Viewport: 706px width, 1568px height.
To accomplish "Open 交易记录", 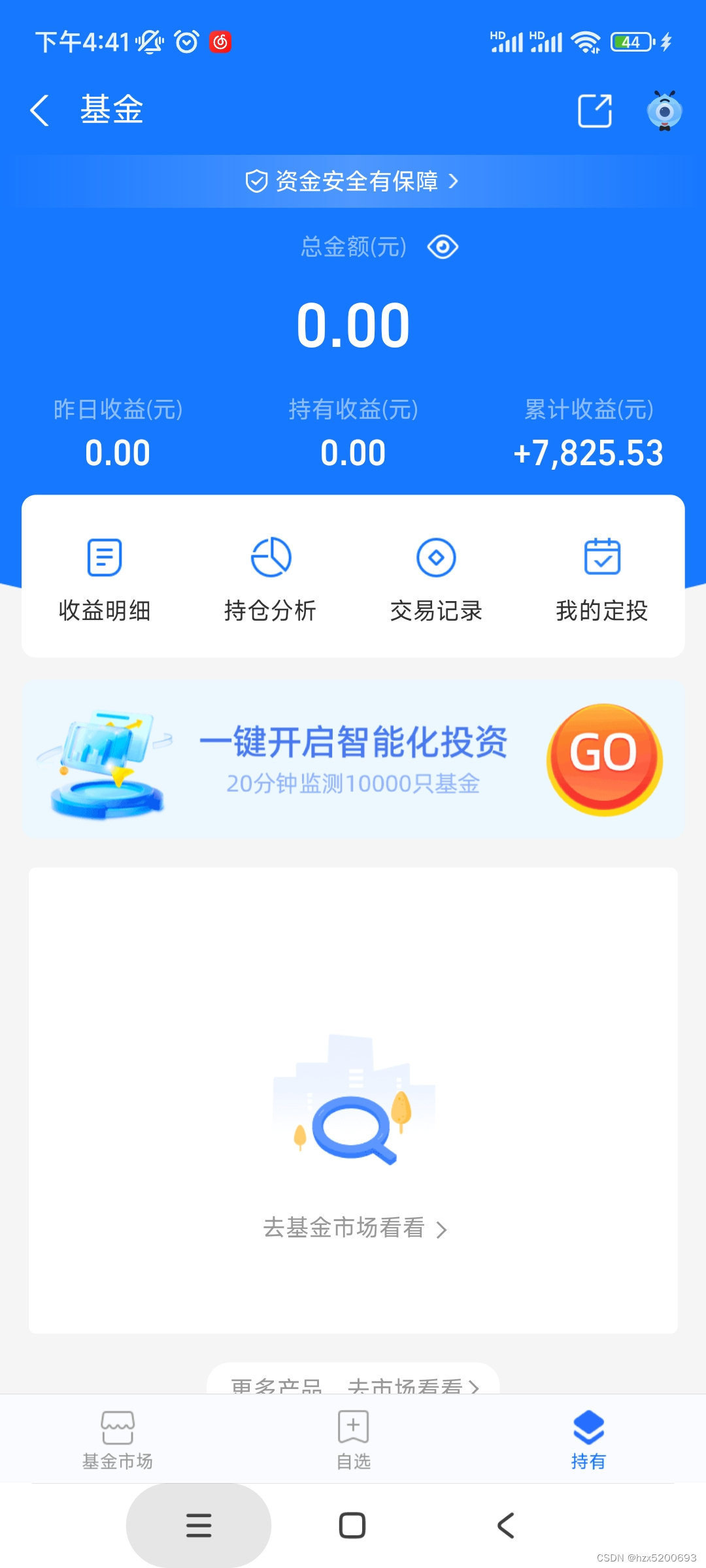I will click(436, 577).
